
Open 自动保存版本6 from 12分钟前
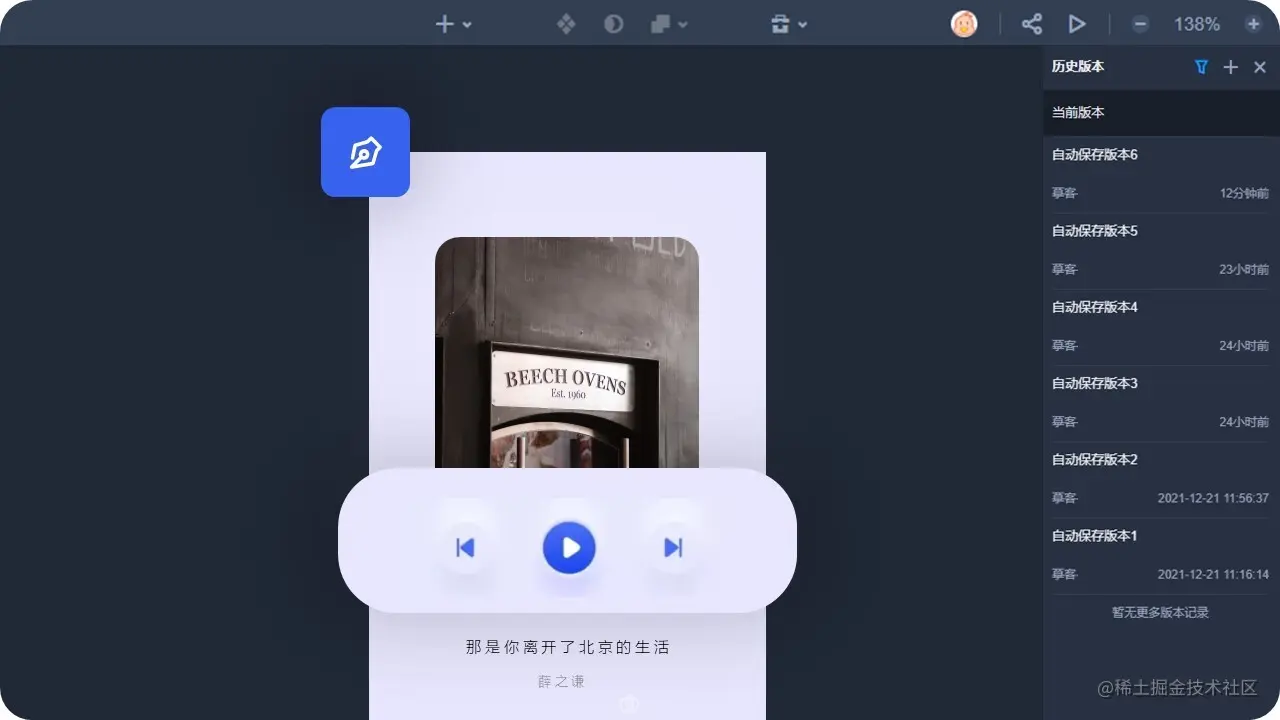coord(1160,174)
